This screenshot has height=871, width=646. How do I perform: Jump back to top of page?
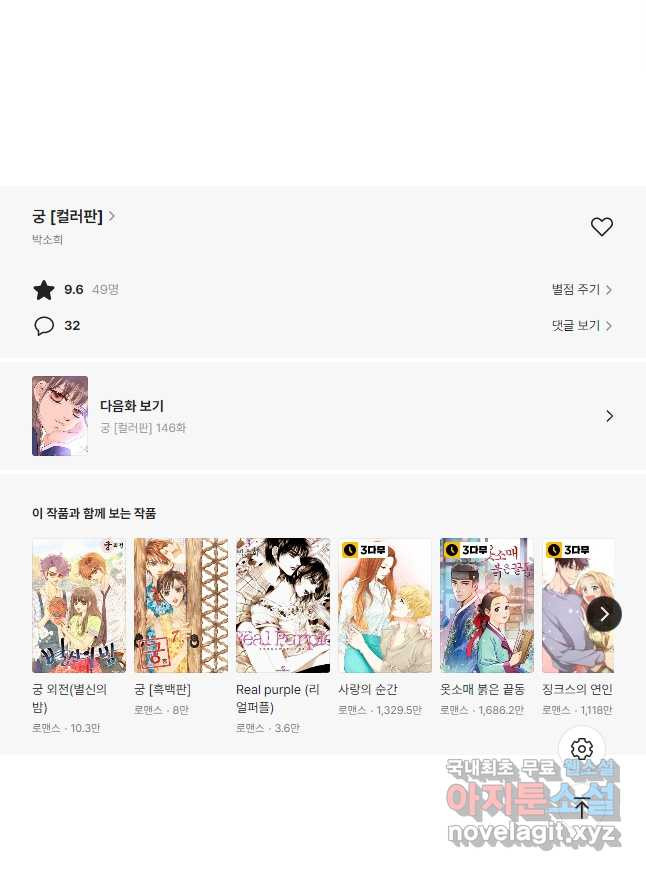coord(582,808)
